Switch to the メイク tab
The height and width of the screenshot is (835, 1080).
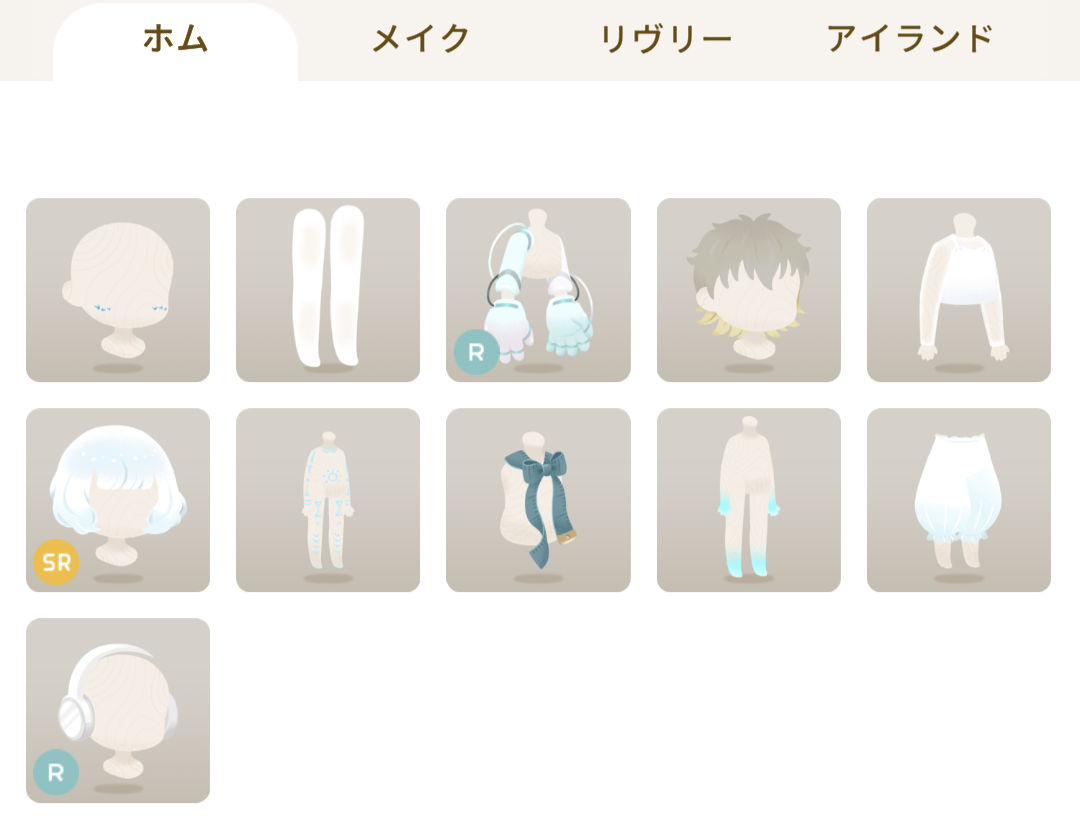pyautogui.click(x=421, y=40)
